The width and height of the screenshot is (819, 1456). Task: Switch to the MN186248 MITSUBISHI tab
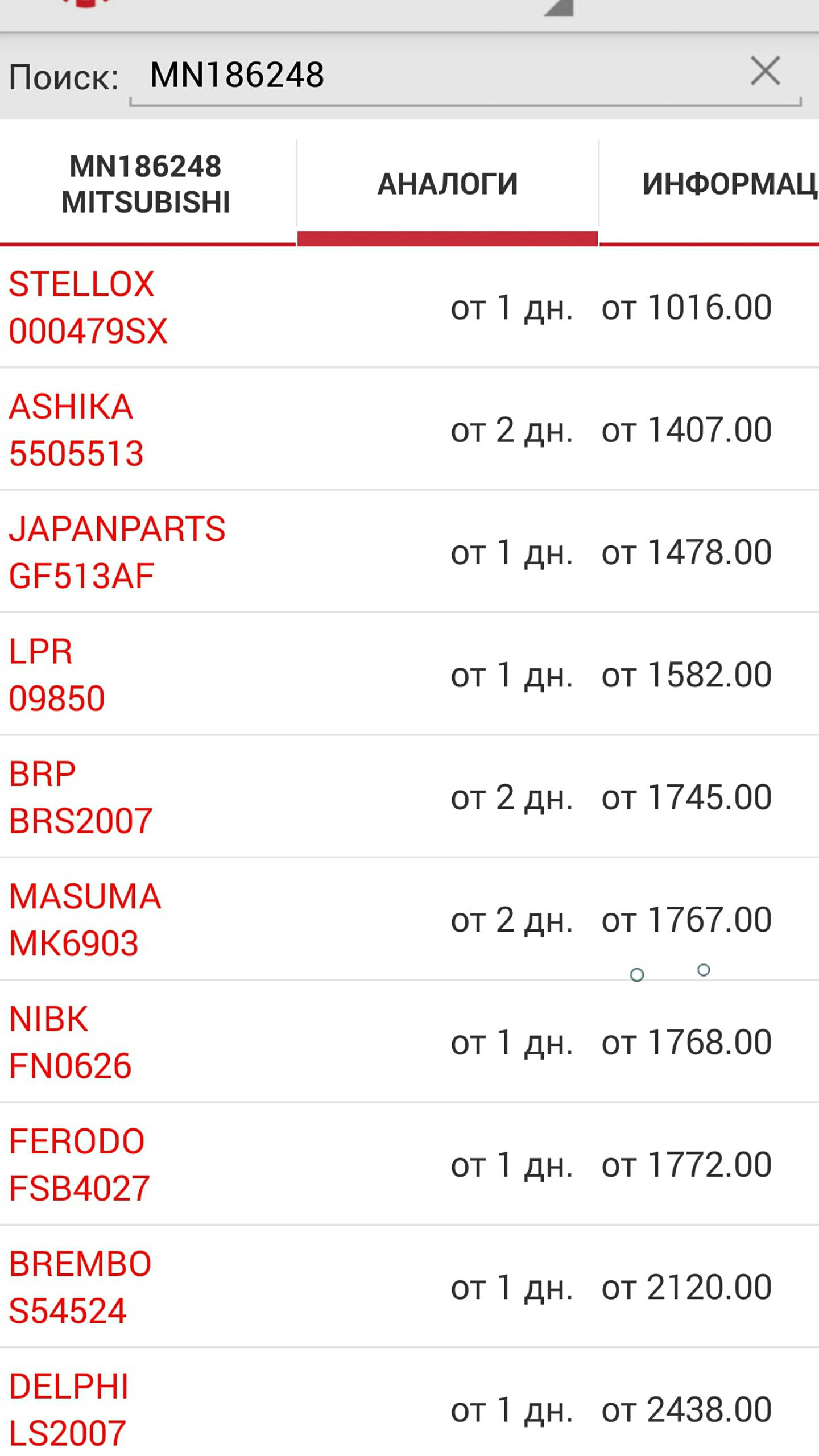click(x=146, y=184)
